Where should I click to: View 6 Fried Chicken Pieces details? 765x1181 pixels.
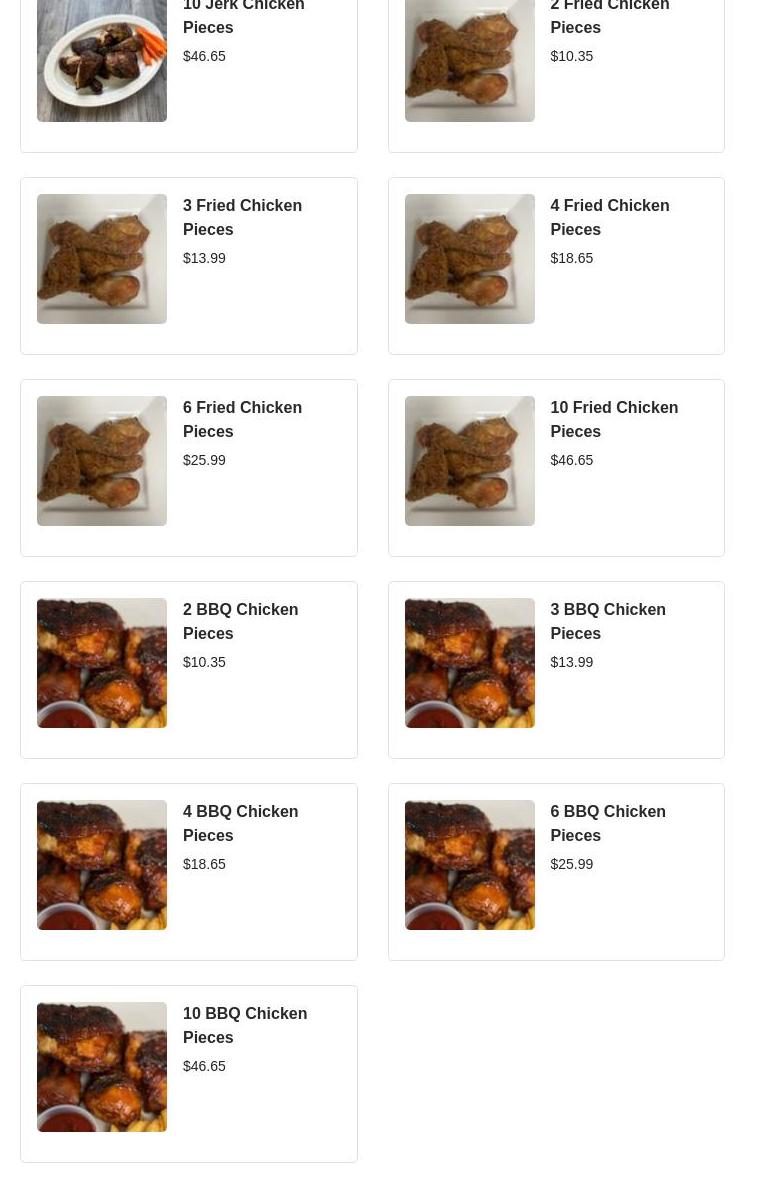coord(188,467)
